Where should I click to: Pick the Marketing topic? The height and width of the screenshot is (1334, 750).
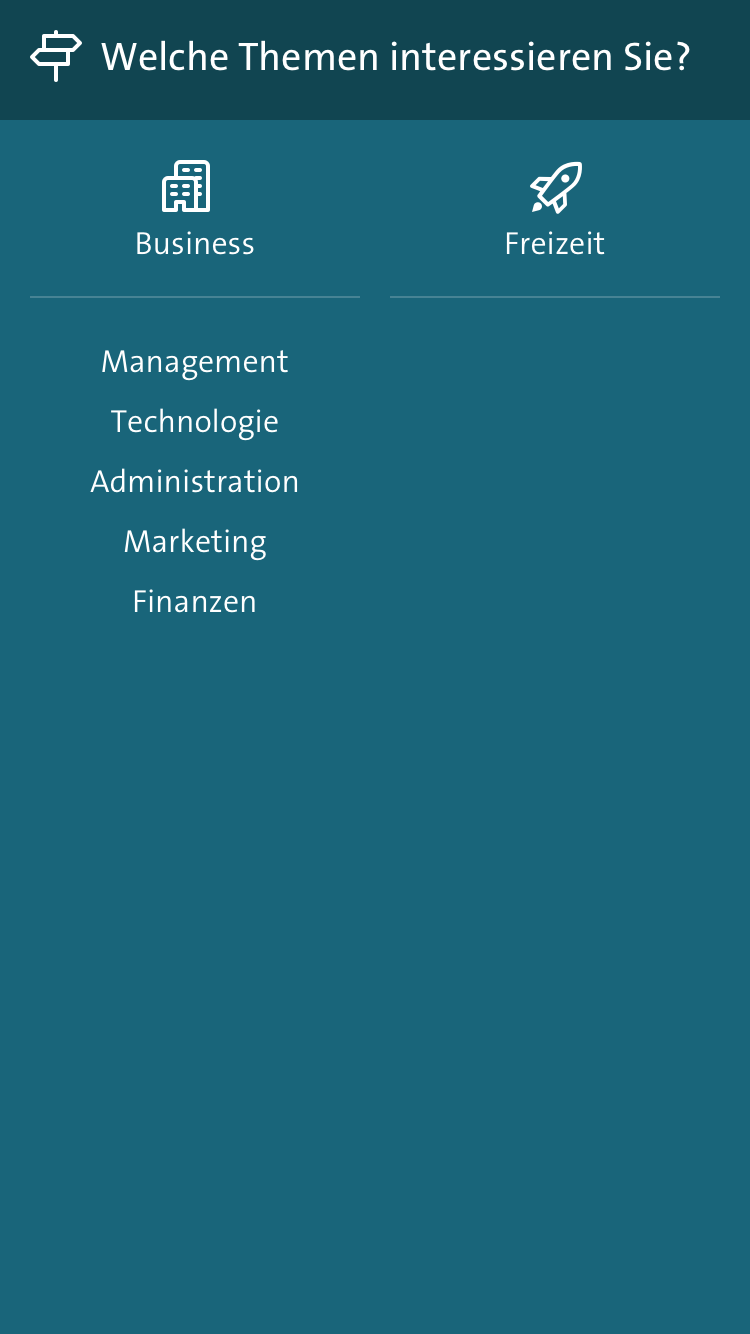[195, 541]
